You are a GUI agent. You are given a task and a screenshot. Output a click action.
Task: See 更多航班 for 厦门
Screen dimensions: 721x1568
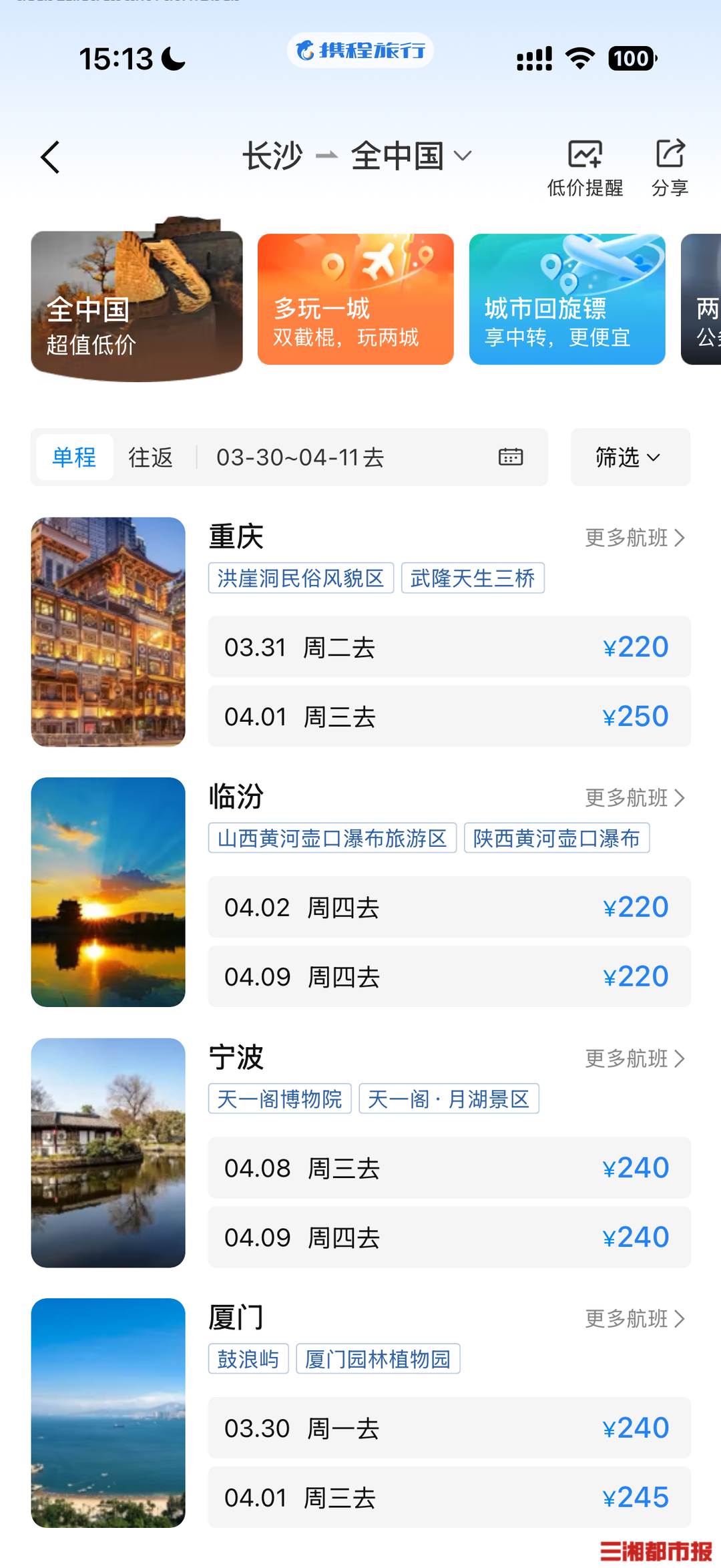pyautogui.click(x=635, y=1318)
